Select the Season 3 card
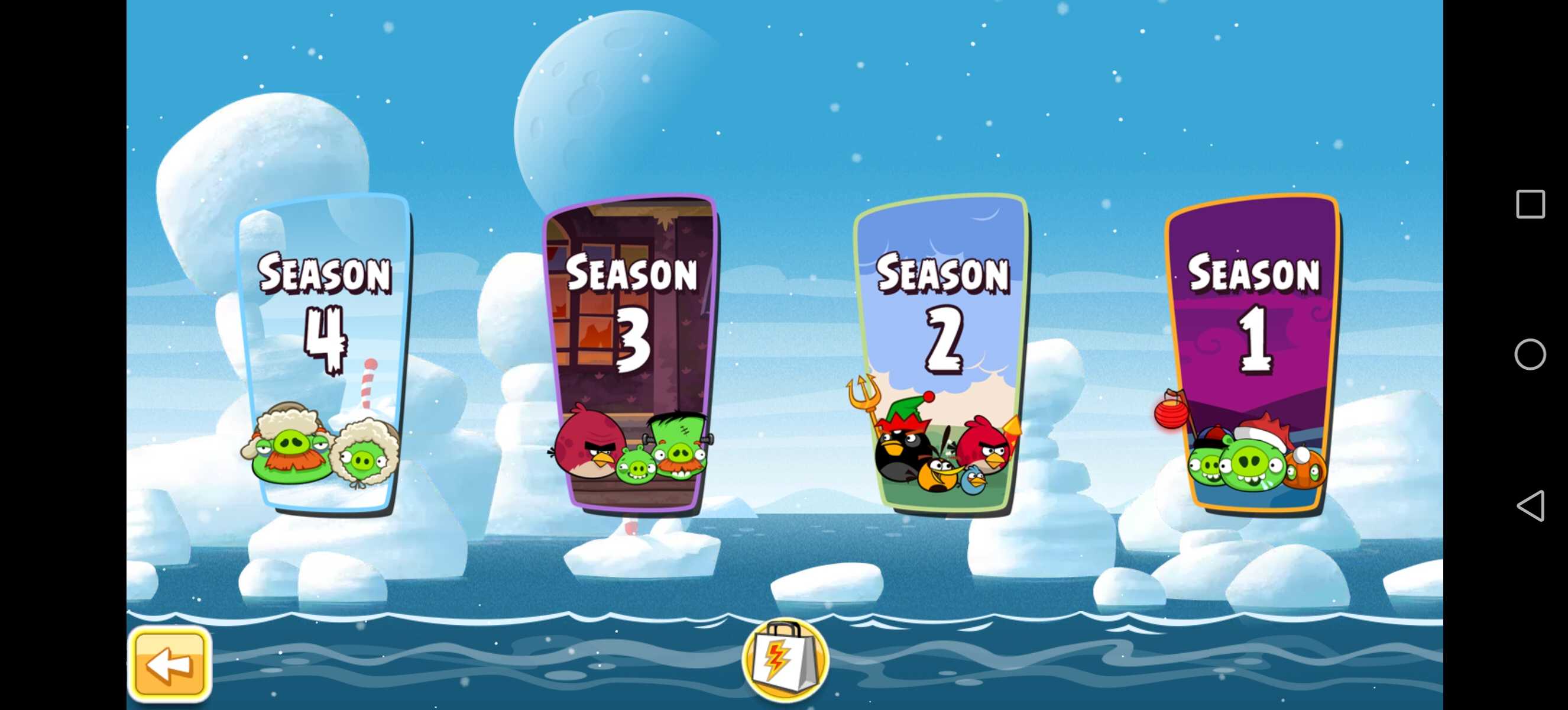The image size is (1568, 710). [631, 353]
